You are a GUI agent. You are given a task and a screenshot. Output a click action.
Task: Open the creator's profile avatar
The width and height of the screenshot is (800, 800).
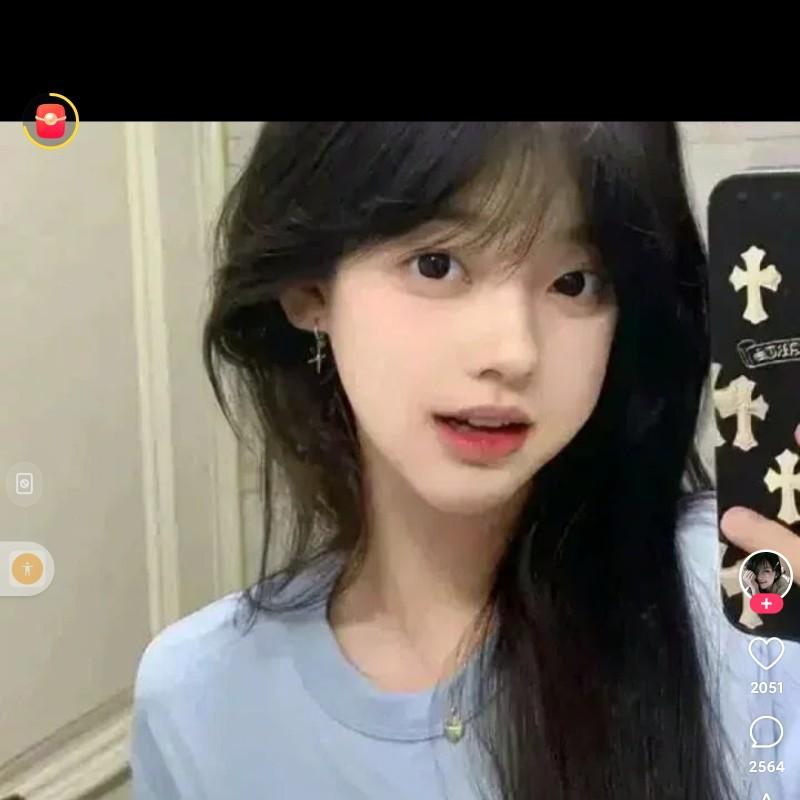[x=765, y=574]
